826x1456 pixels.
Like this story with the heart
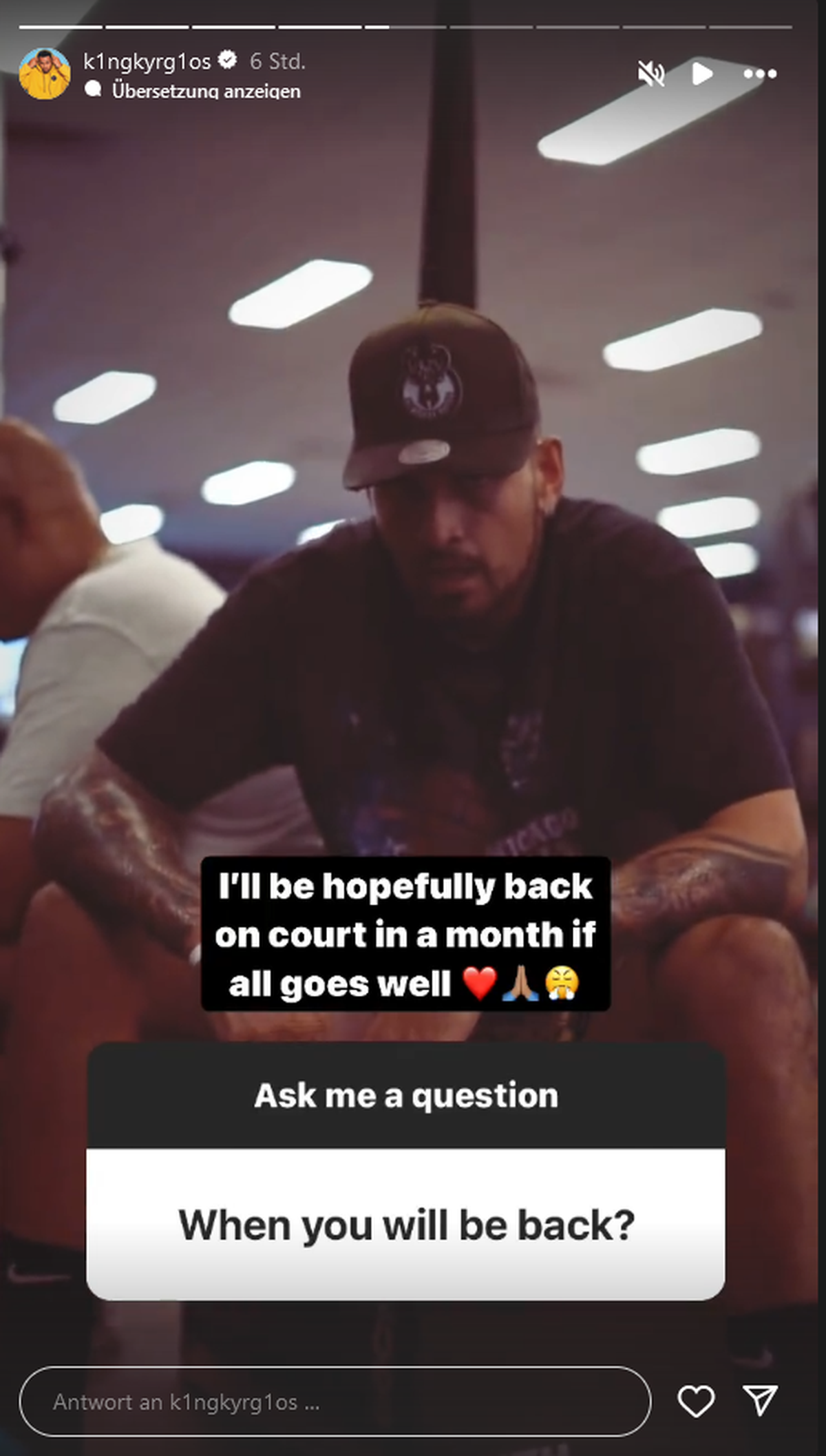click(x=696, y=1402)
